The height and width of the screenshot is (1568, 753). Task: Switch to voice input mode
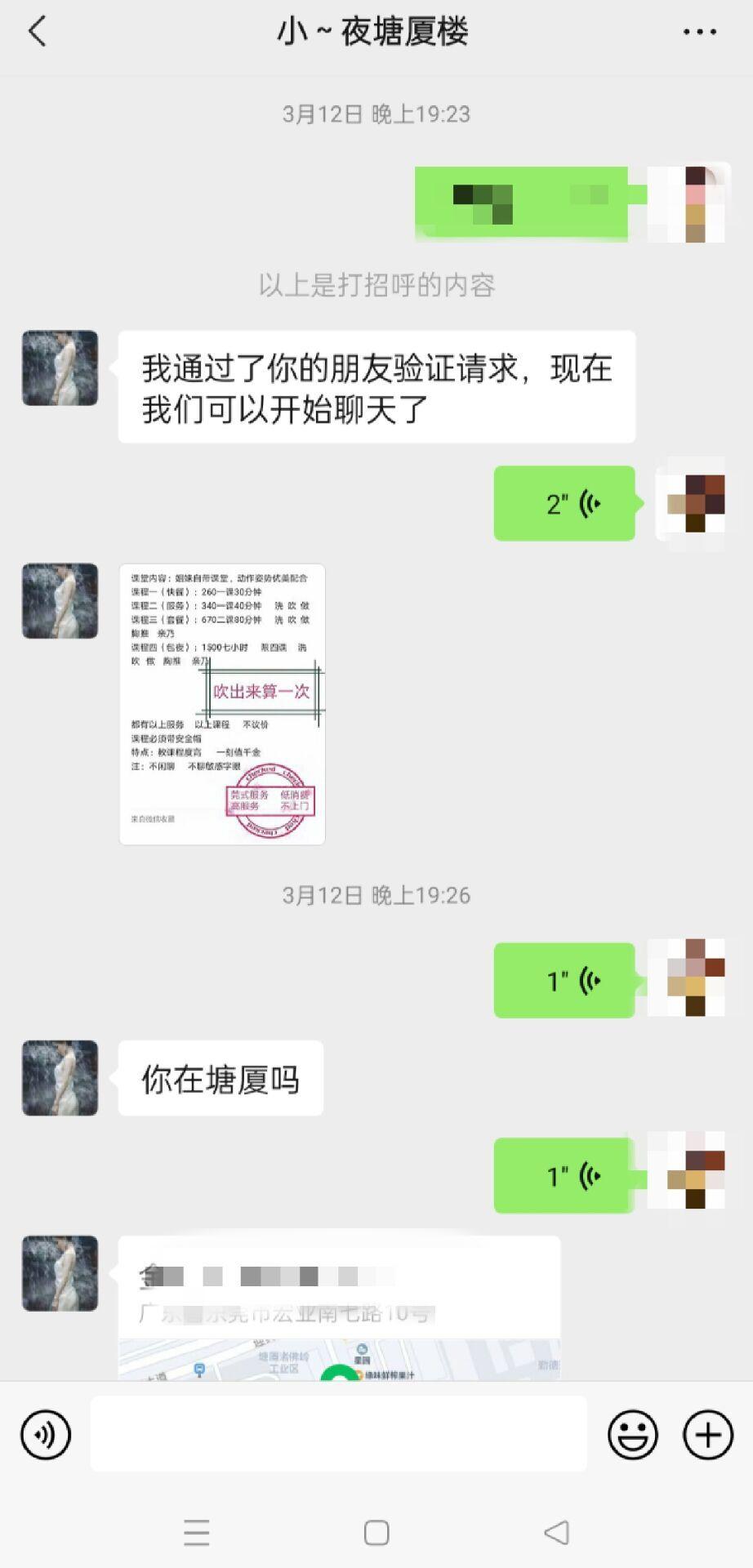tap(46, 1435)
